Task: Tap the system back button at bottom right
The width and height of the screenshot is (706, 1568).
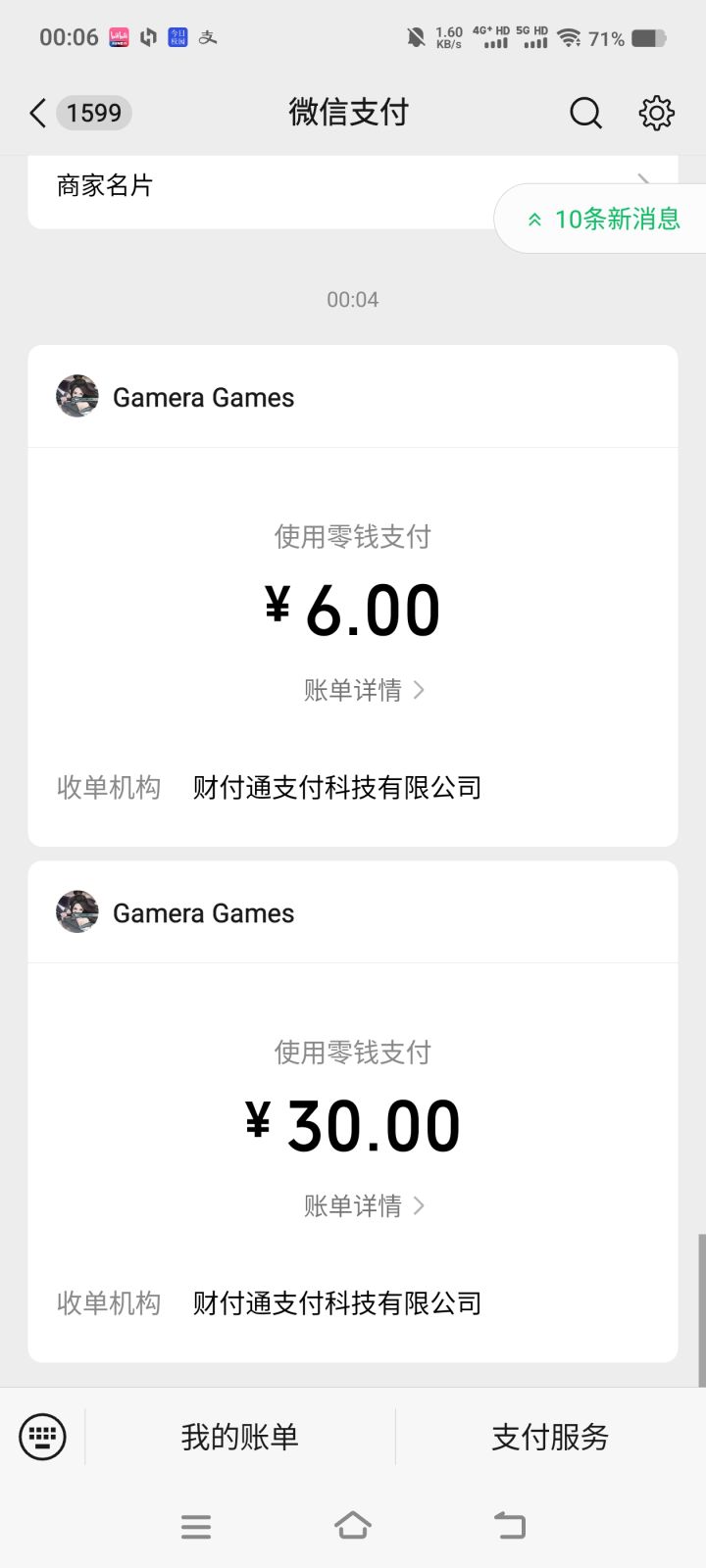Action: coord(509,1525)
